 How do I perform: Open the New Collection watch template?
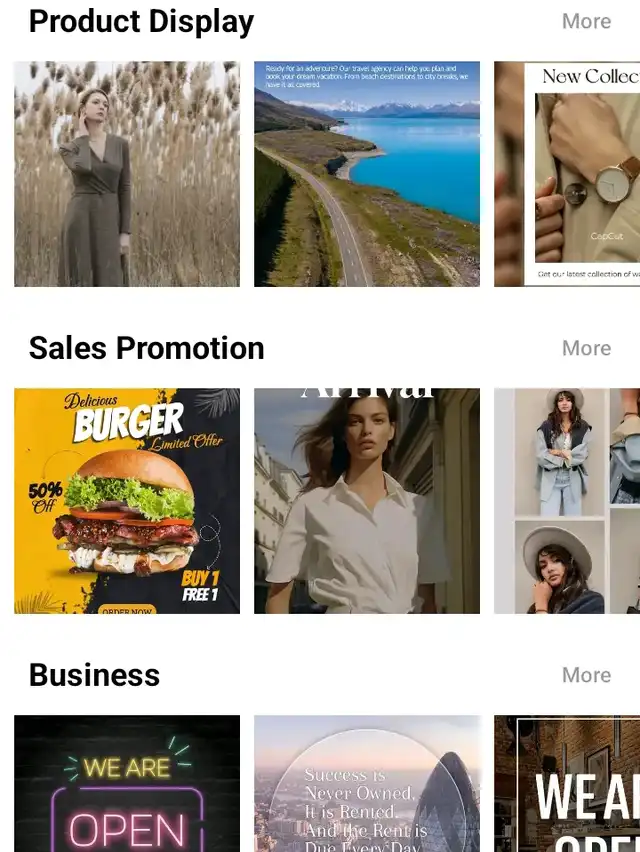(x=567, y=174)
